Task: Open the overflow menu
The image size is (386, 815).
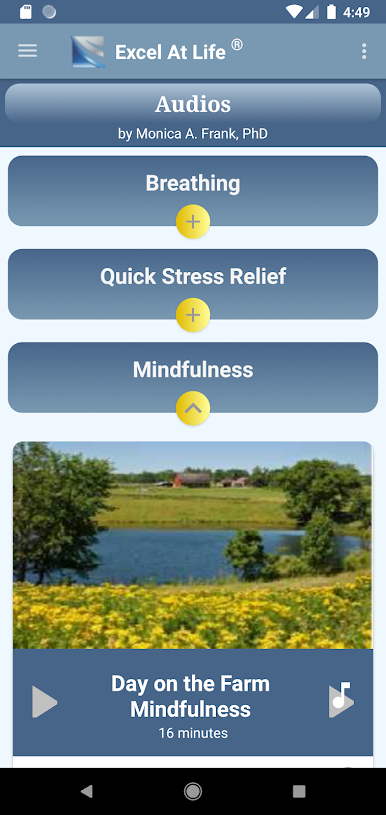Action: point(364,51)
